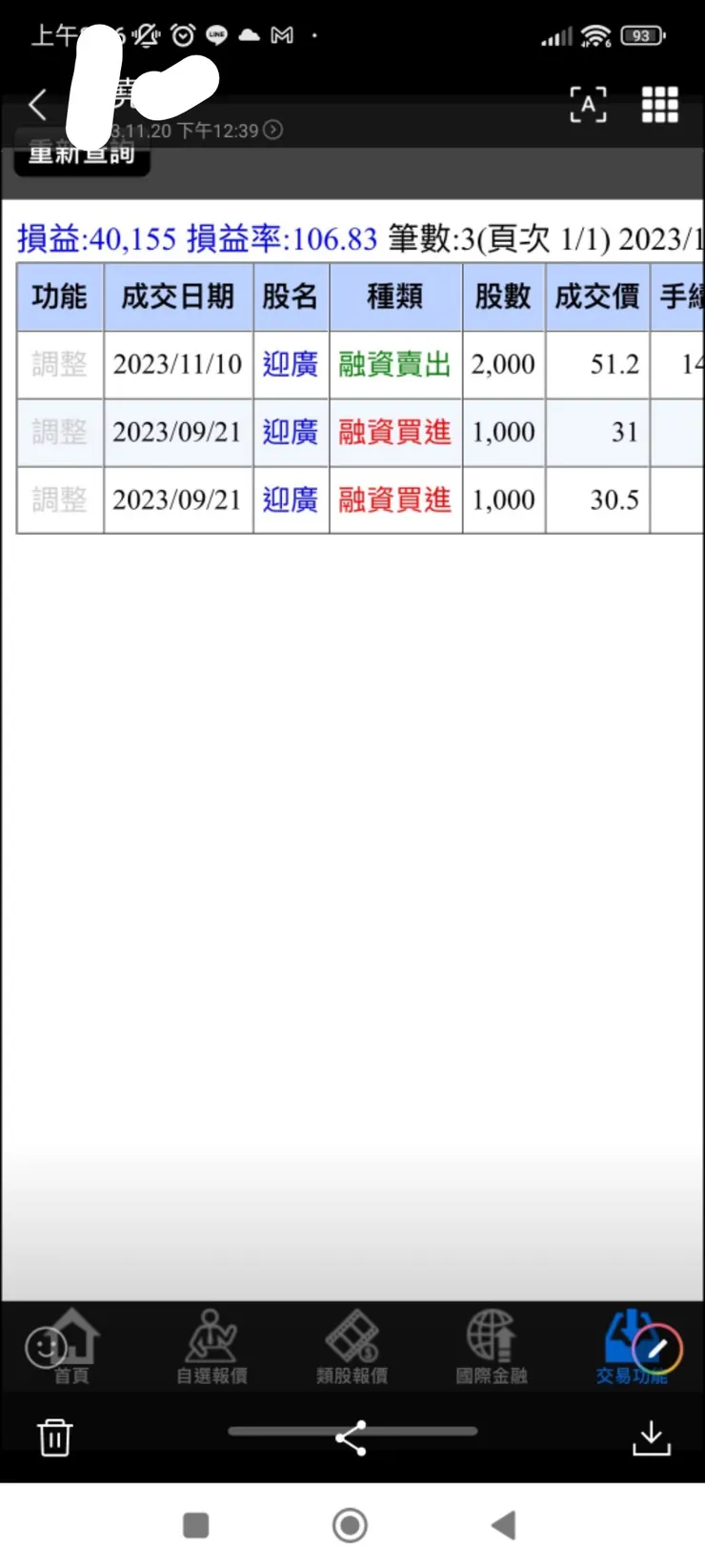Tap the download icon bottom right

coord(652,1436)
